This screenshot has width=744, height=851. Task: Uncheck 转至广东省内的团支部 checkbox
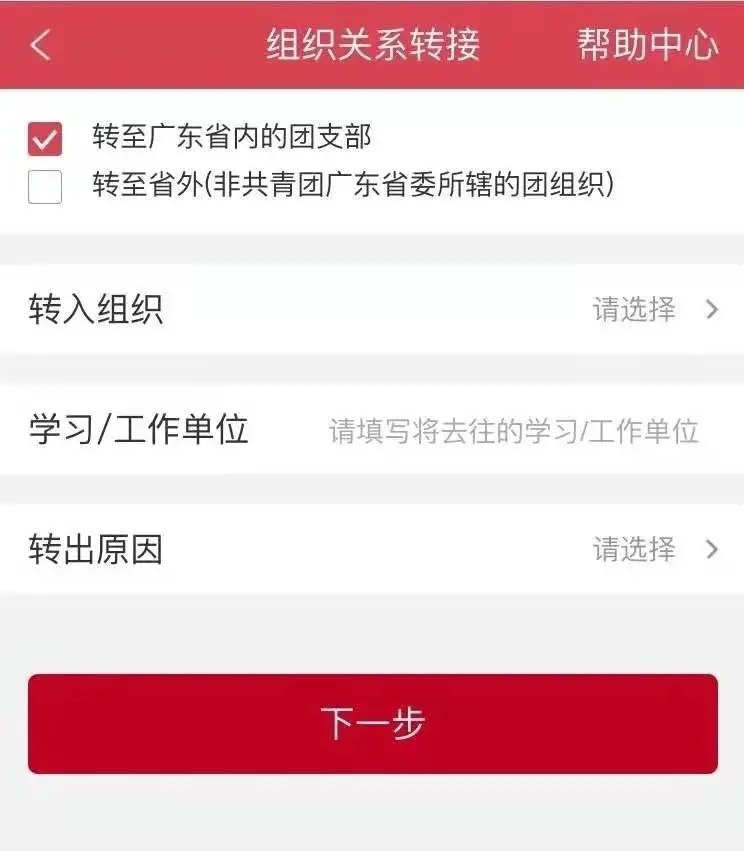[45, 138]
